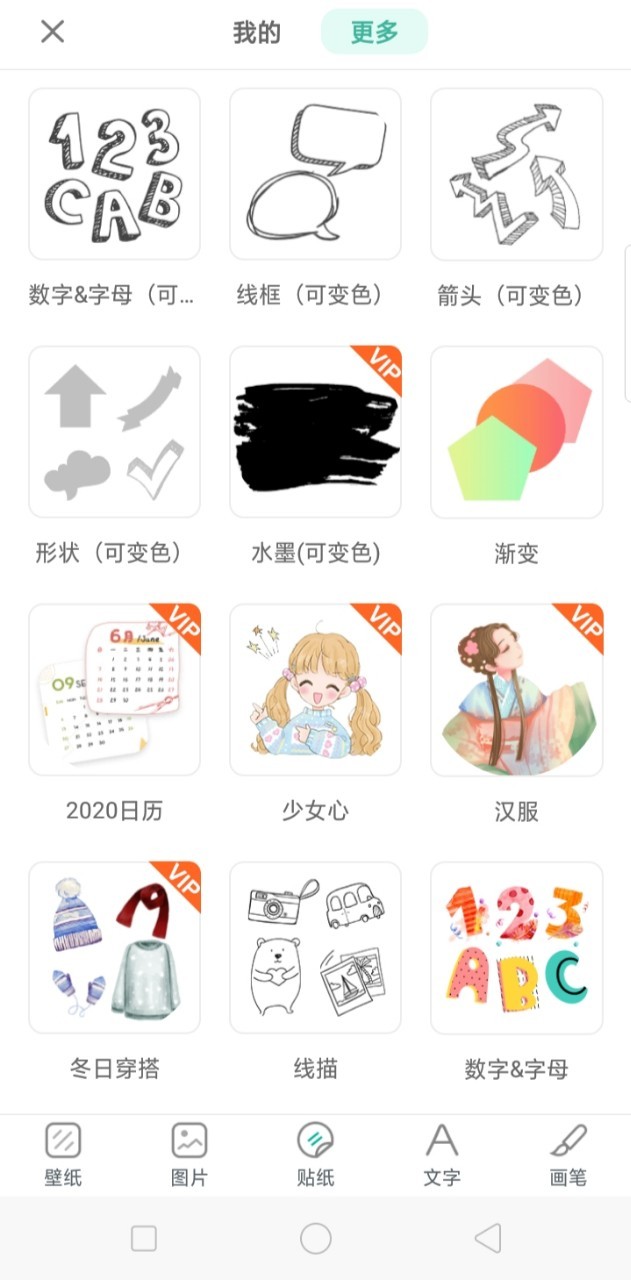Open the 箭头（可变色） sticker pack
The height and width of the screenshot is (1280, 631).
click(x=516, y=174)
